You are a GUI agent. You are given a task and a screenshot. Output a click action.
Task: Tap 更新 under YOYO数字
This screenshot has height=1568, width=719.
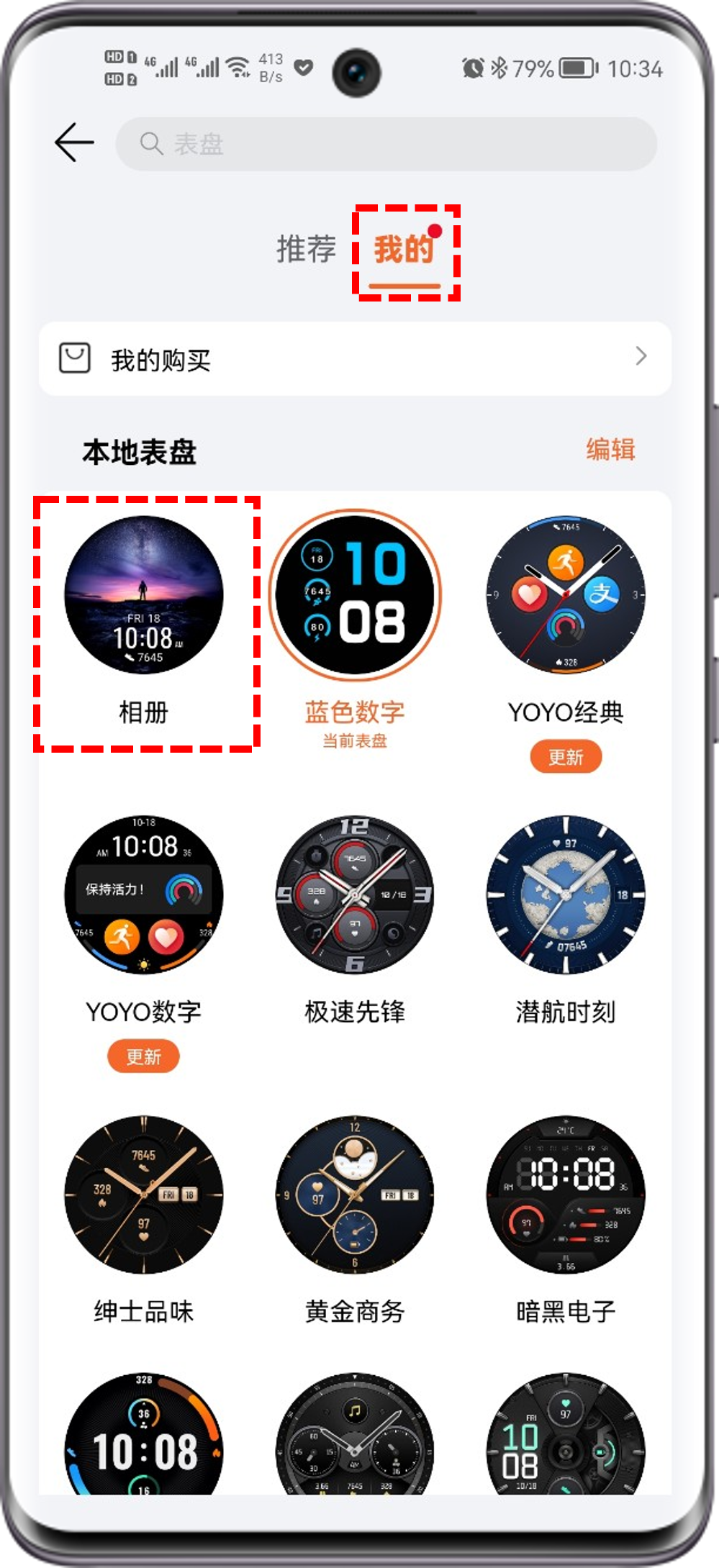point(143,1056)
